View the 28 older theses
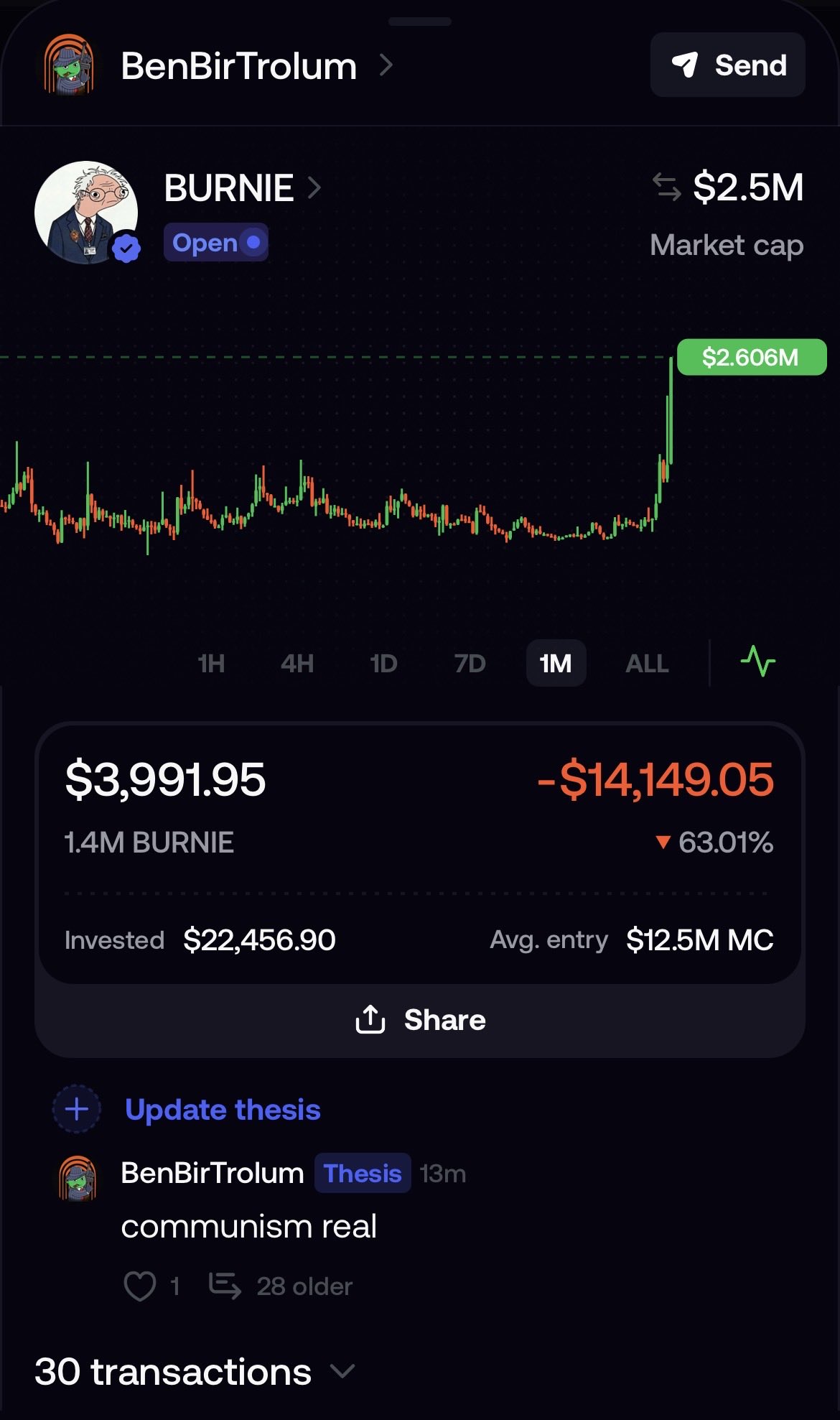The height and width of the screenshot is (1420, 840). click(x=281, y=1286)
